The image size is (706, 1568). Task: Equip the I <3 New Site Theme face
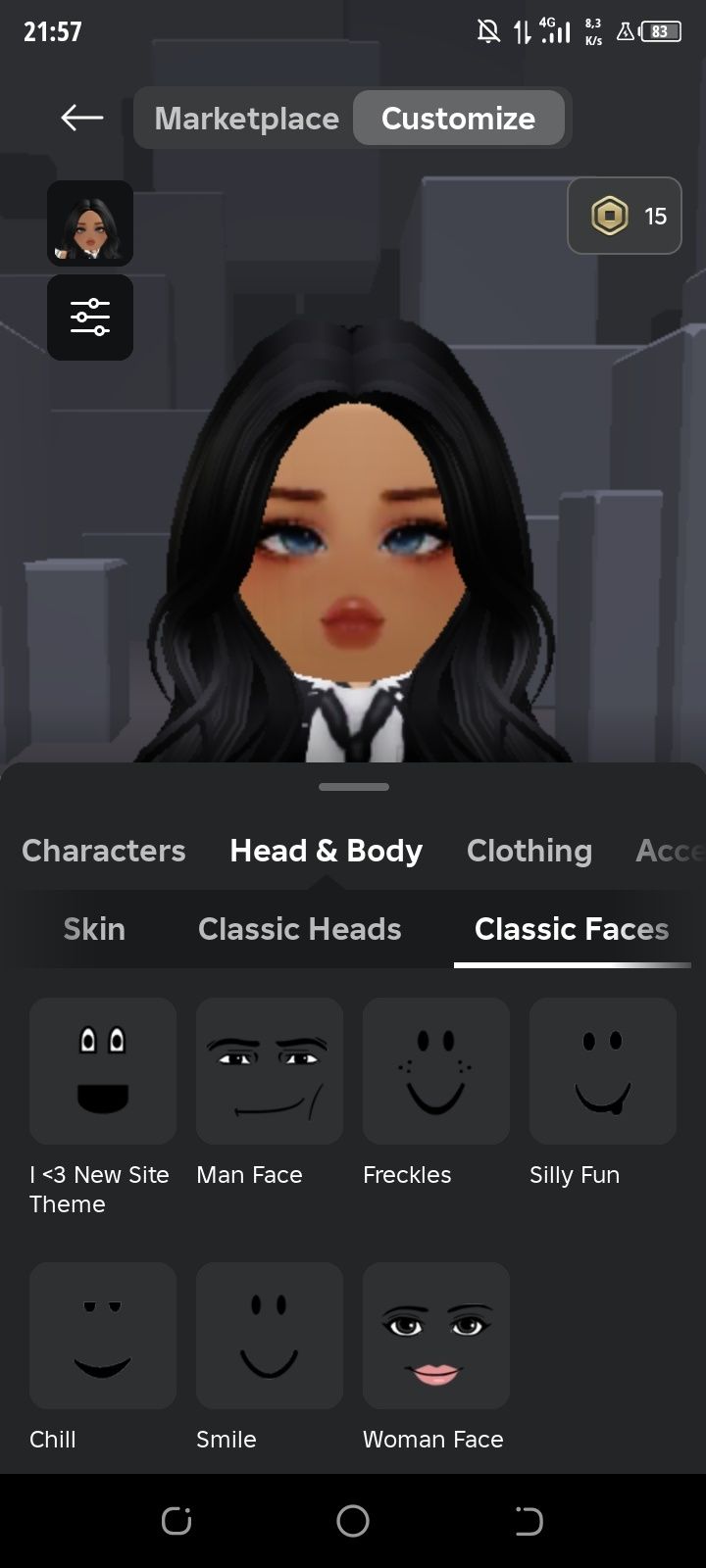(x=103, y=1071)
